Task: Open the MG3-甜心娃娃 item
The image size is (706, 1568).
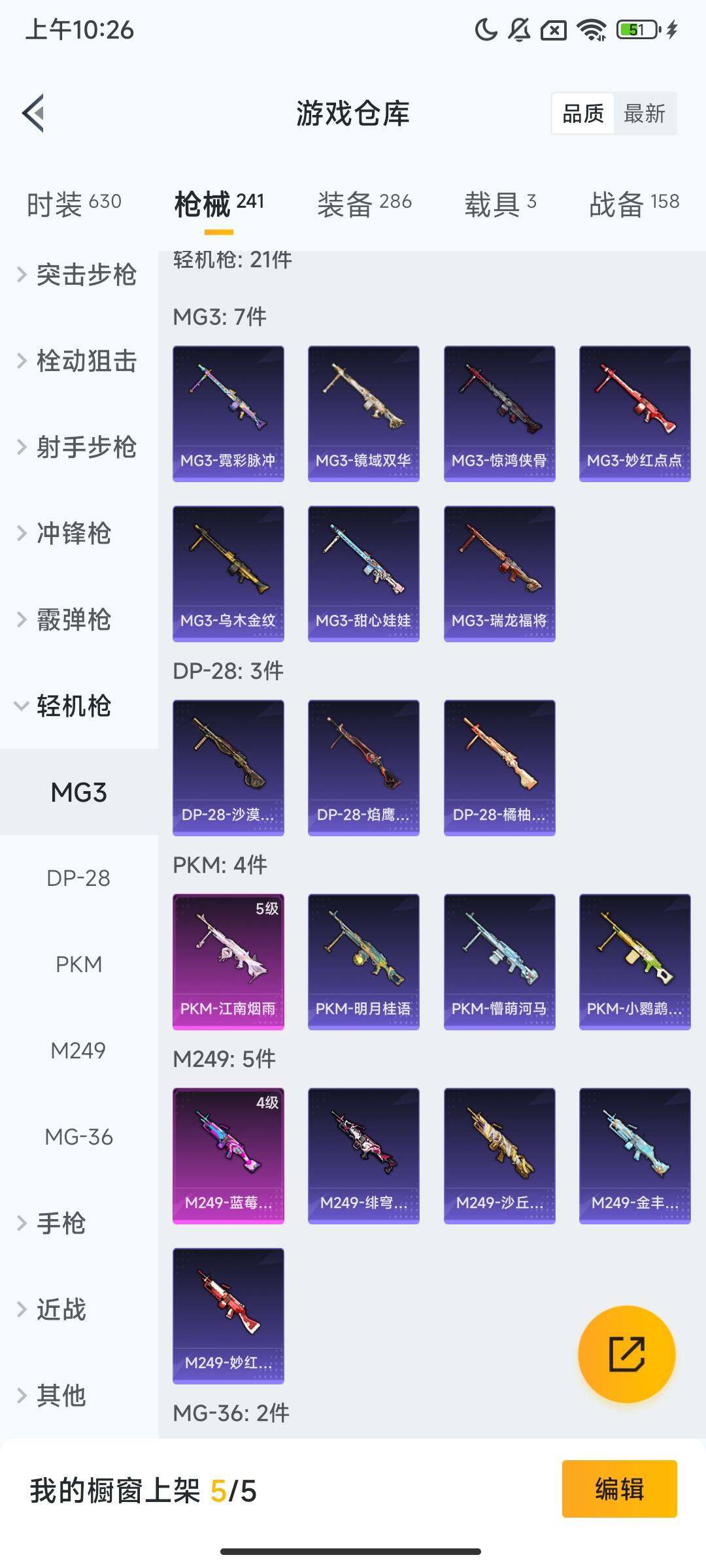Action: (x=363, y=574)
